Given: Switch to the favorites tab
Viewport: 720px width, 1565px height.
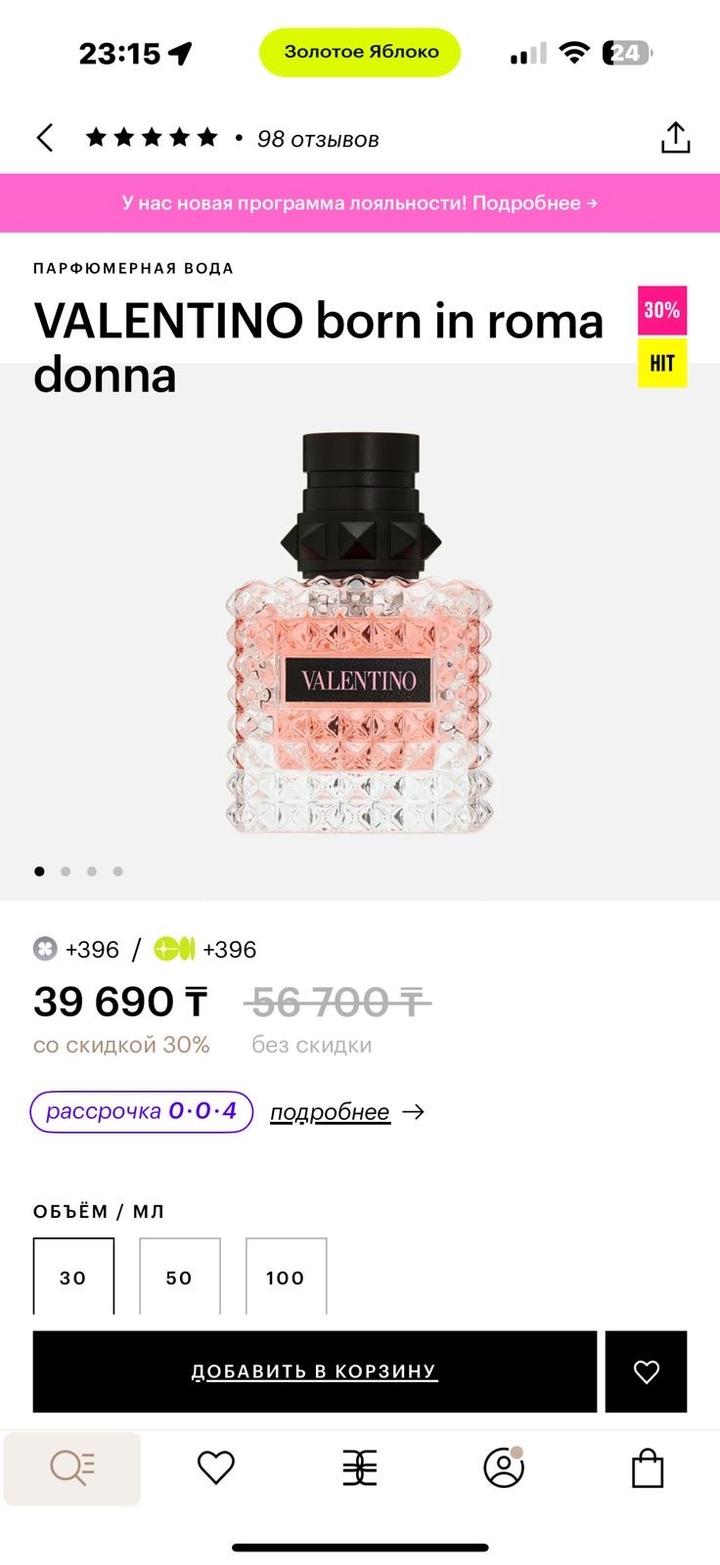Looking at the screenshot, I should pyautogui.click(x=216, y=1468).
